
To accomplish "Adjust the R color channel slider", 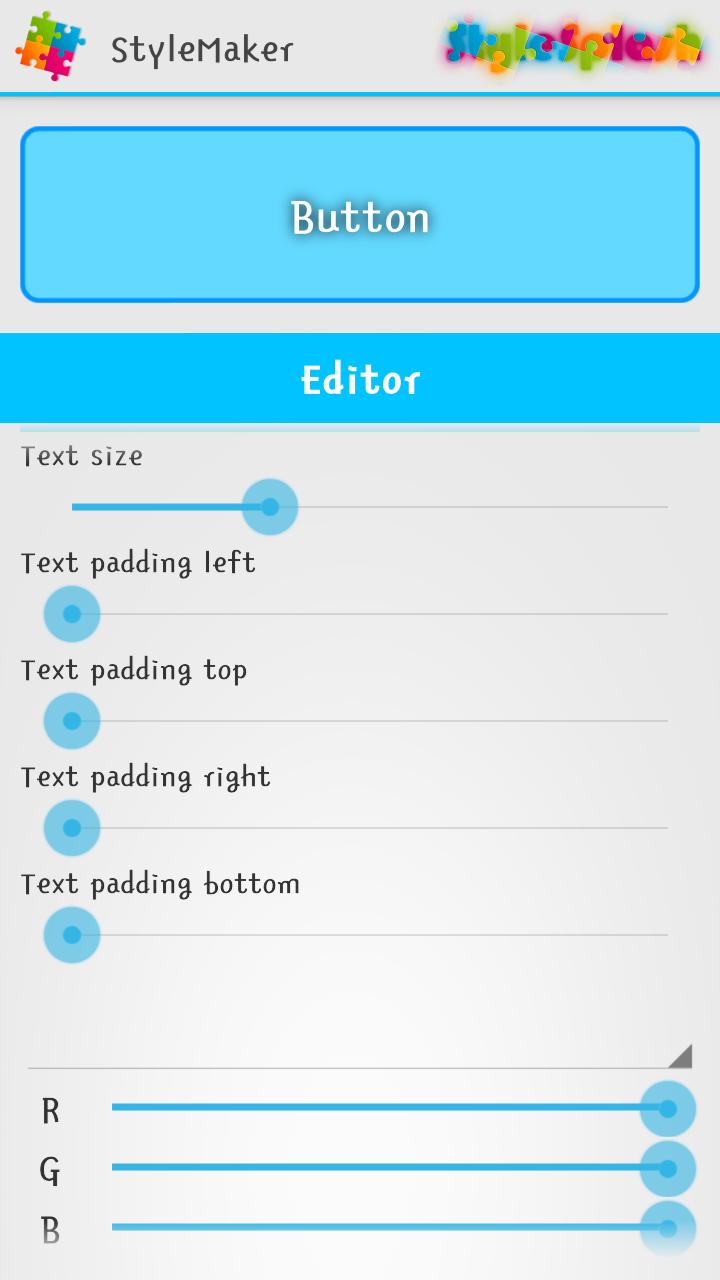I will 668,1108.
